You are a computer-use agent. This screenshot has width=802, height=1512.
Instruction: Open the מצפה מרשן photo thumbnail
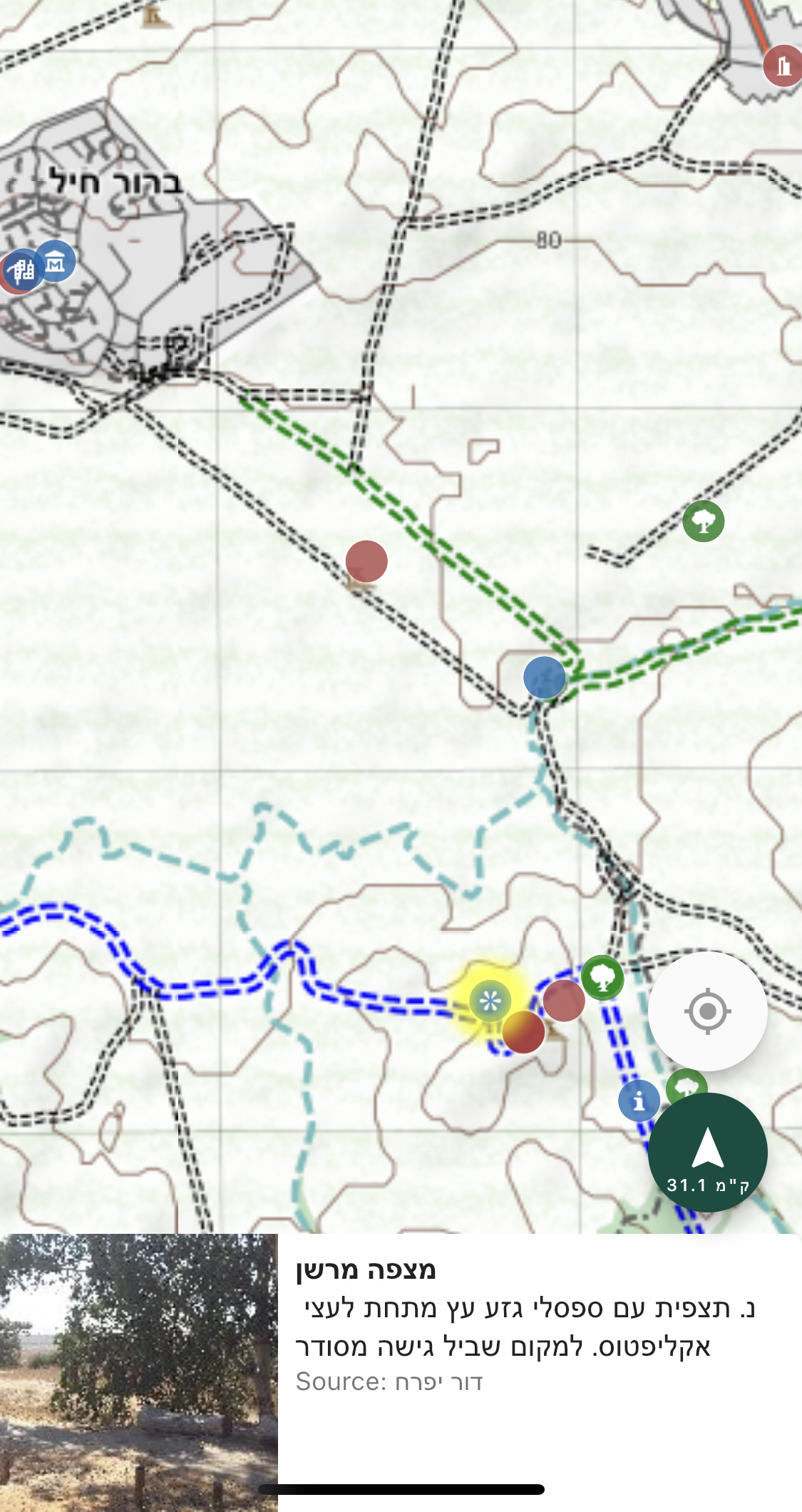point(138,1372)
